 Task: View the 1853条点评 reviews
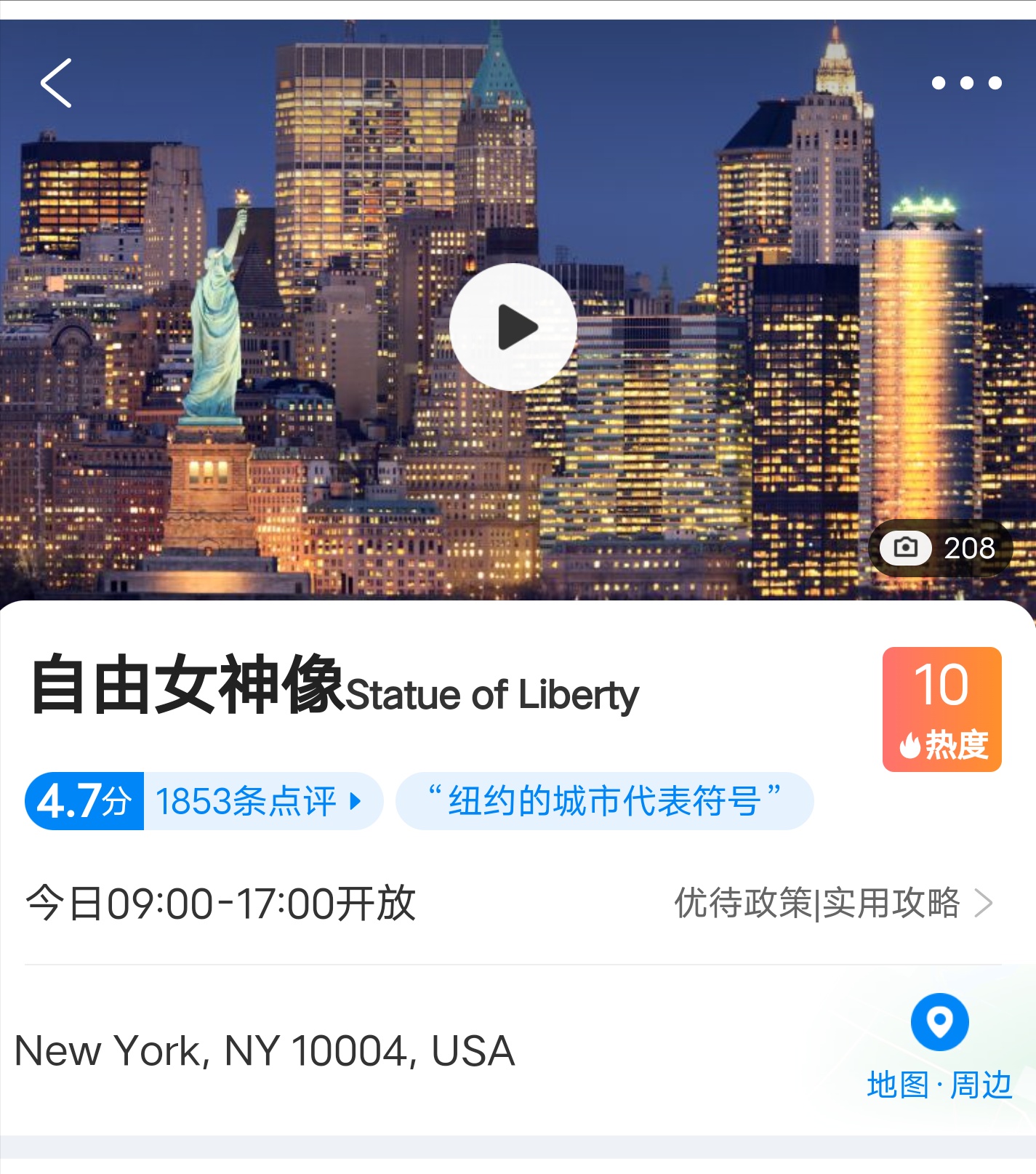tap(258, 801)
